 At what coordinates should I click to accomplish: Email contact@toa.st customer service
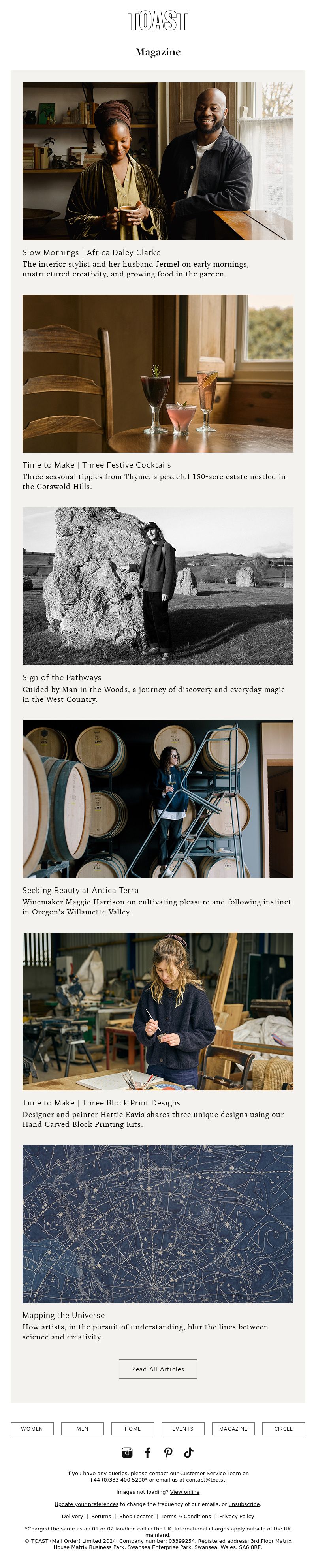click(205, 1479)
